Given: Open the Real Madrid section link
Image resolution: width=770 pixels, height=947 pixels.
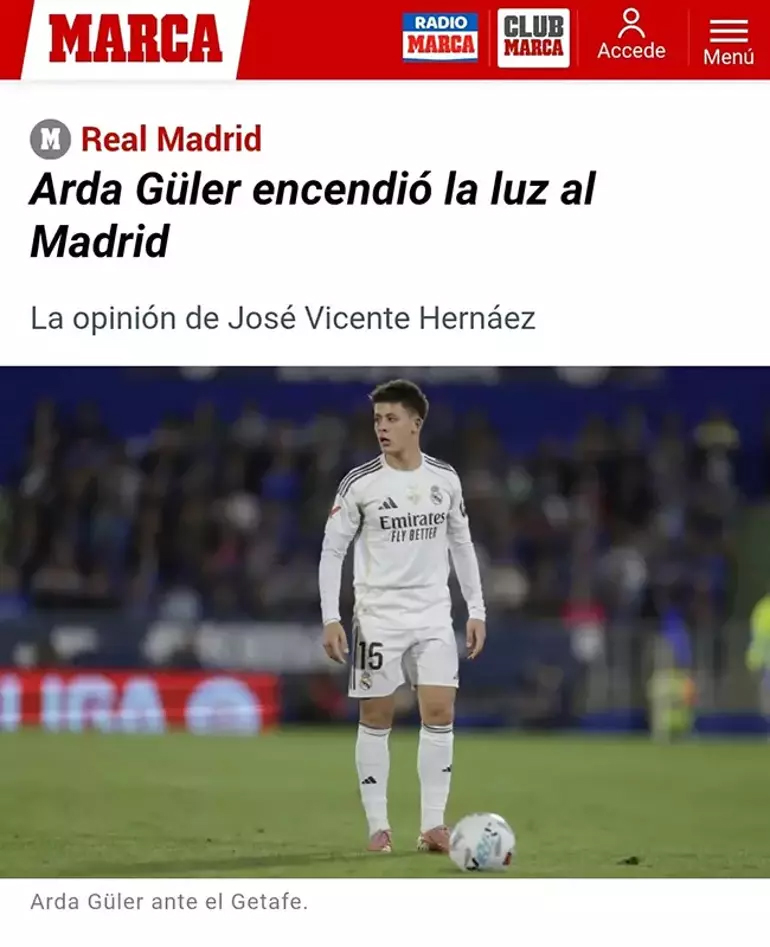Looking at the screenshot, I should pos(170,139).
